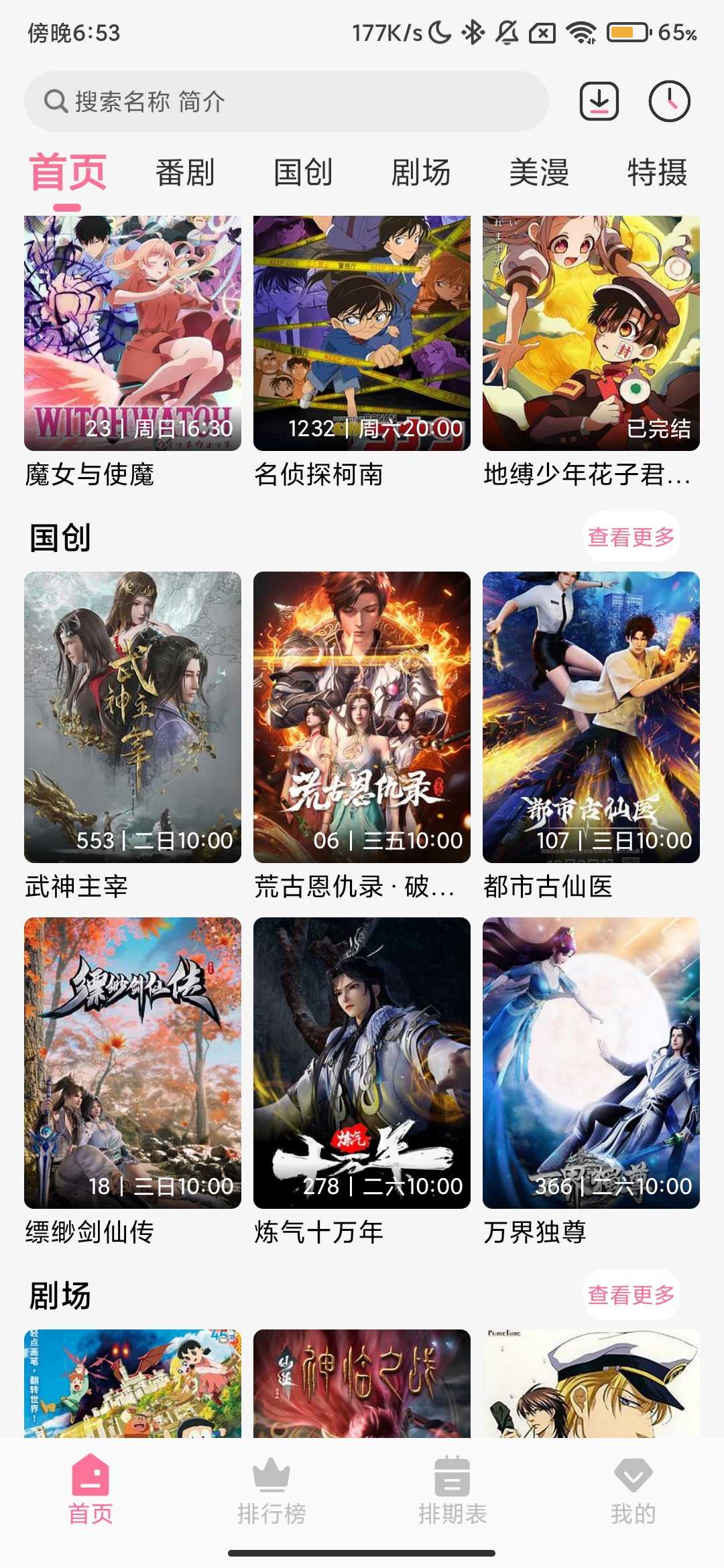The width and height of the screenshot is (724, 1568).
Task: Tap the 搜索名称 简介 search field
Action: (x=201, y=102)
